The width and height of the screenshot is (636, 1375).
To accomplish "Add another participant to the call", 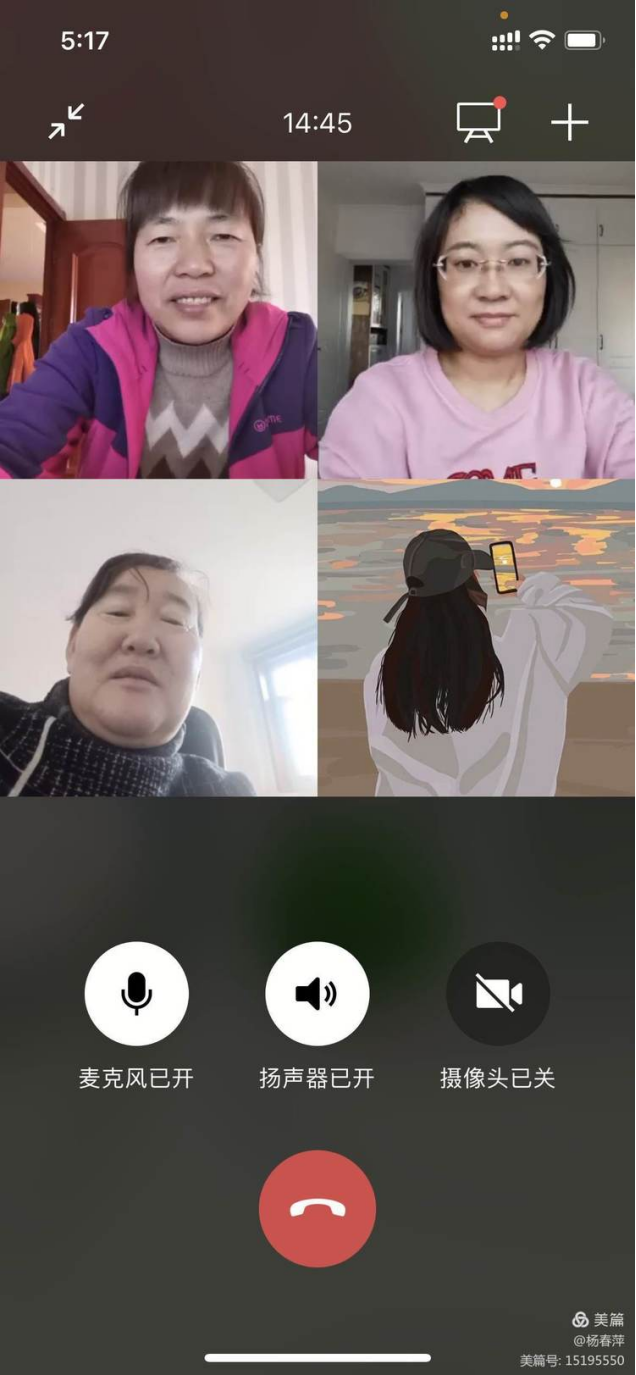I will [570, 122].
